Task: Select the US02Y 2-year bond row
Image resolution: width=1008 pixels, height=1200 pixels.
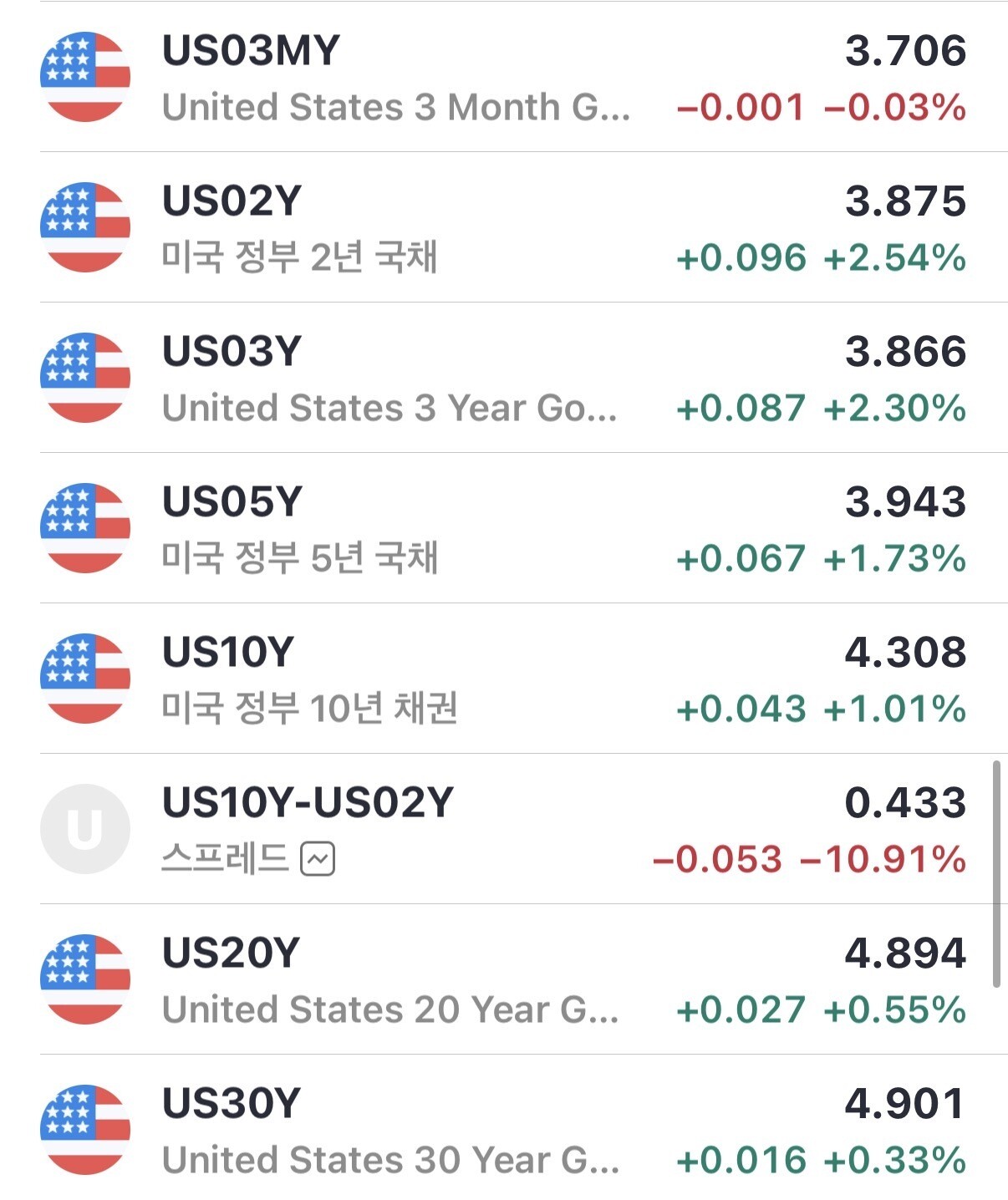Action: click(x=501, y=228)
